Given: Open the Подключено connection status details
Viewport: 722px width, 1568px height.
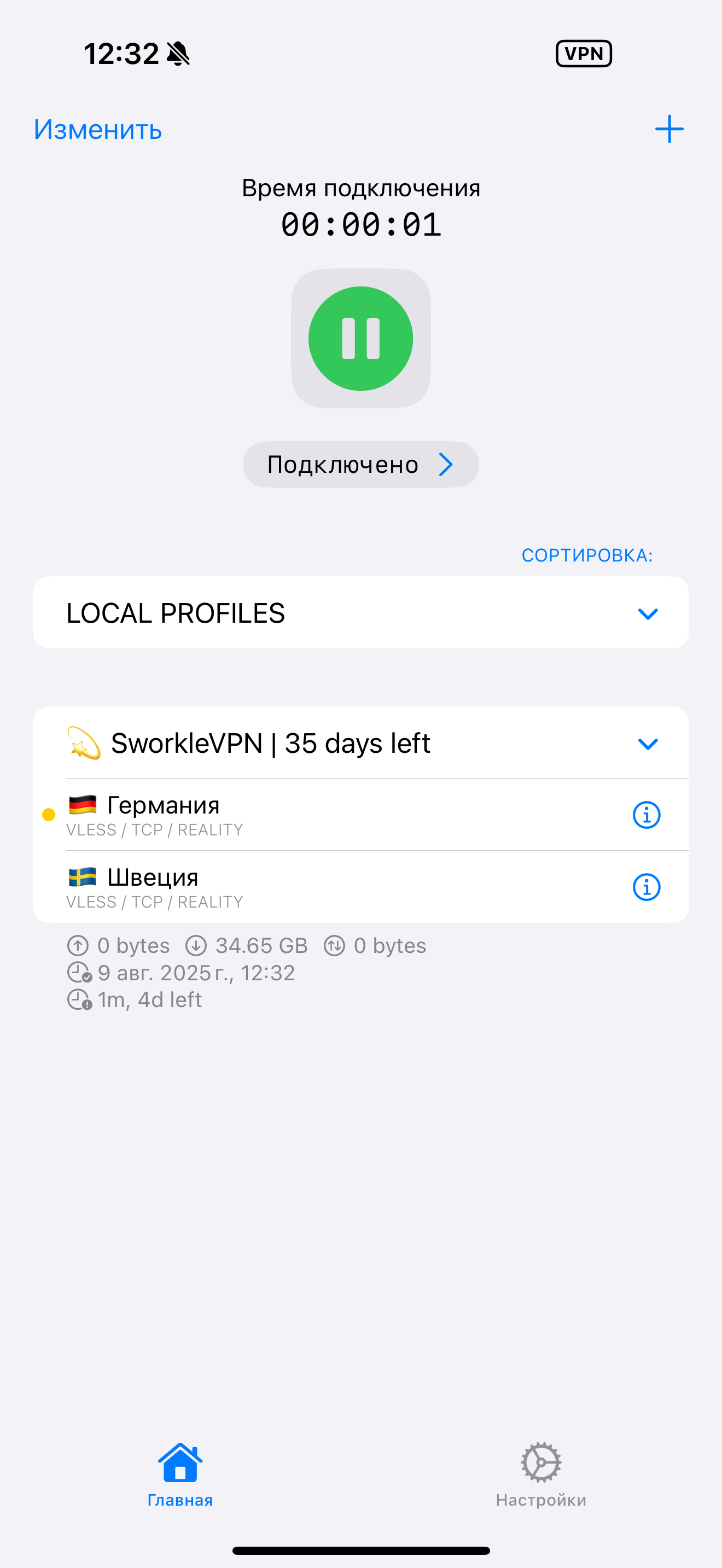Looking at the screenshot, I should tap(360, 464).
